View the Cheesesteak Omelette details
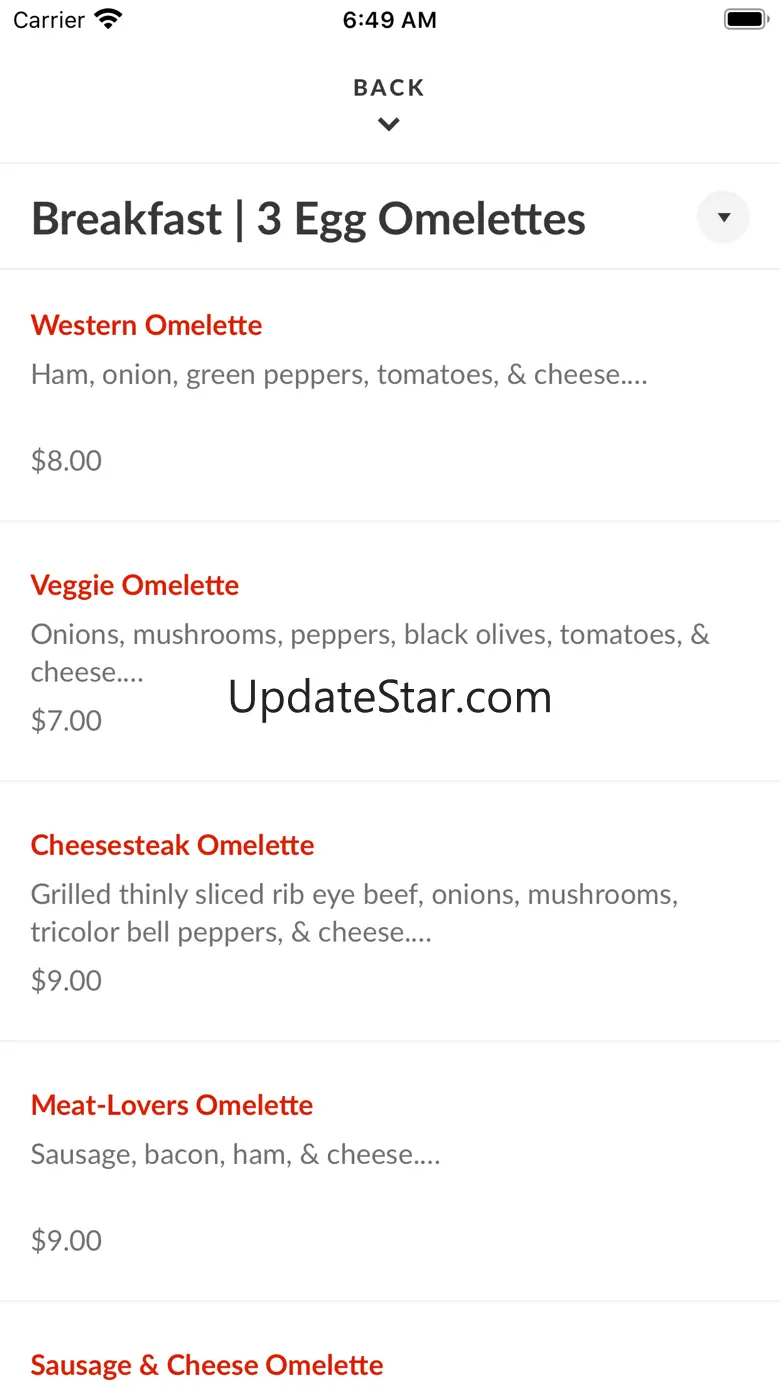Image resolution: width=780 pixels, height=1387 pixels. (173, 846)
